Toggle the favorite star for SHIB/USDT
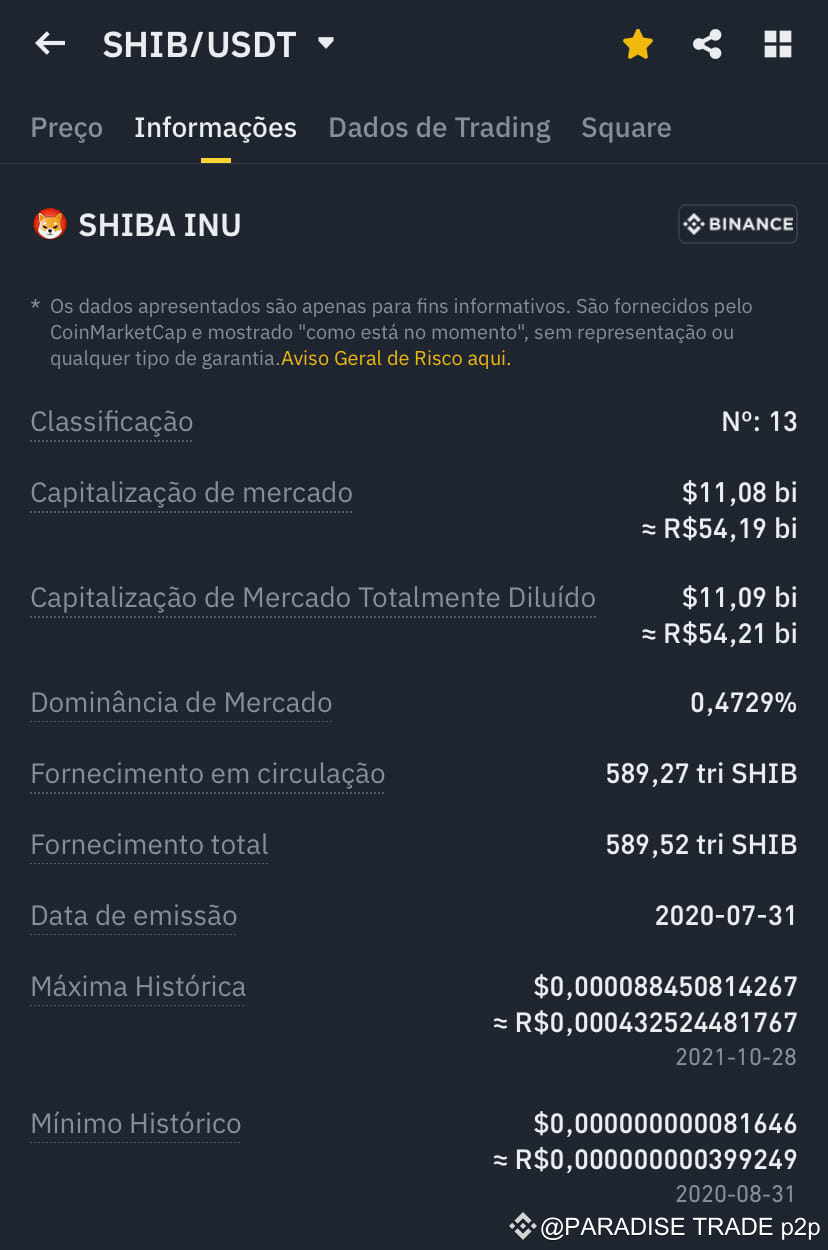Viewport: 828px width, 1250px height. (637, 44)
